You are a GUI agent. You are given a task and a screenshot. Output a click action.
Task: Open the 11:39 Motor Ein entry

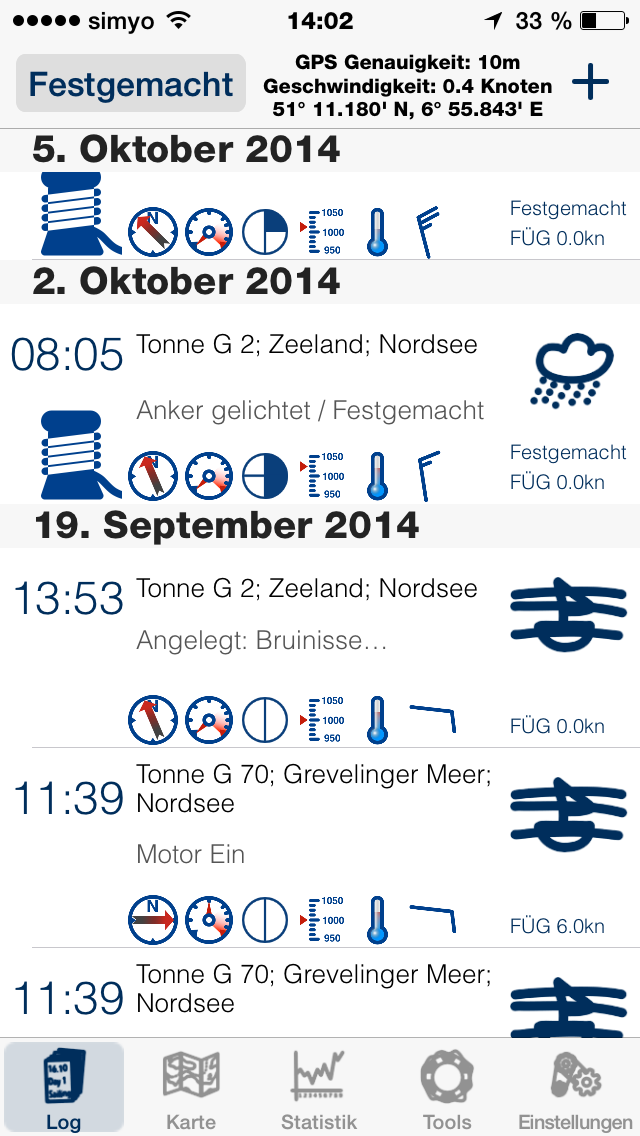pyautogui.click(x=320, y=848)
